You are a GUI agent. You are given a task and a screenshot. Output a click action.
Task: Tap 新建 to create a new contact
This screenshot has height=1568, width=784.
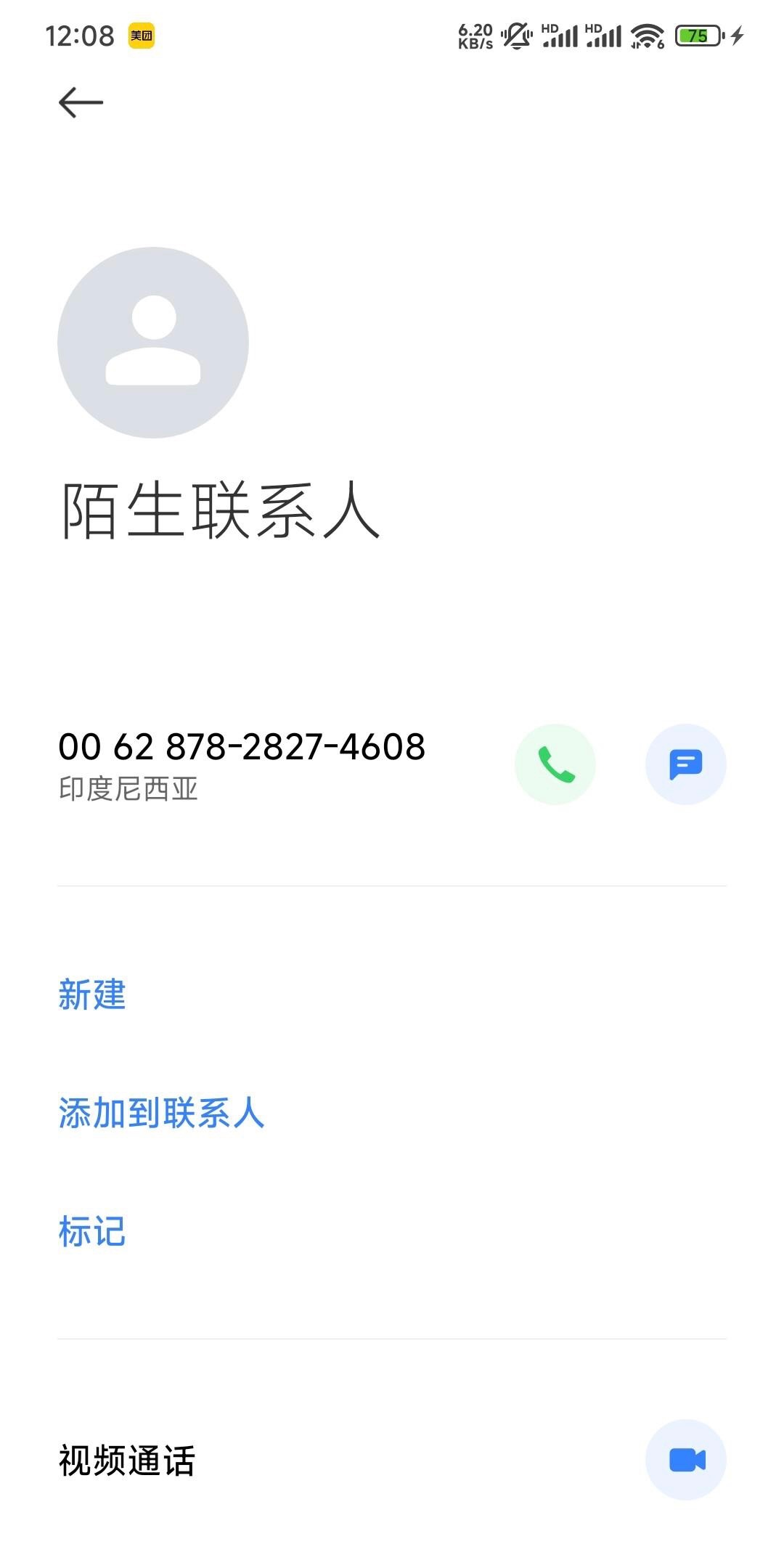pyautogui.click(x=92, y=995)
